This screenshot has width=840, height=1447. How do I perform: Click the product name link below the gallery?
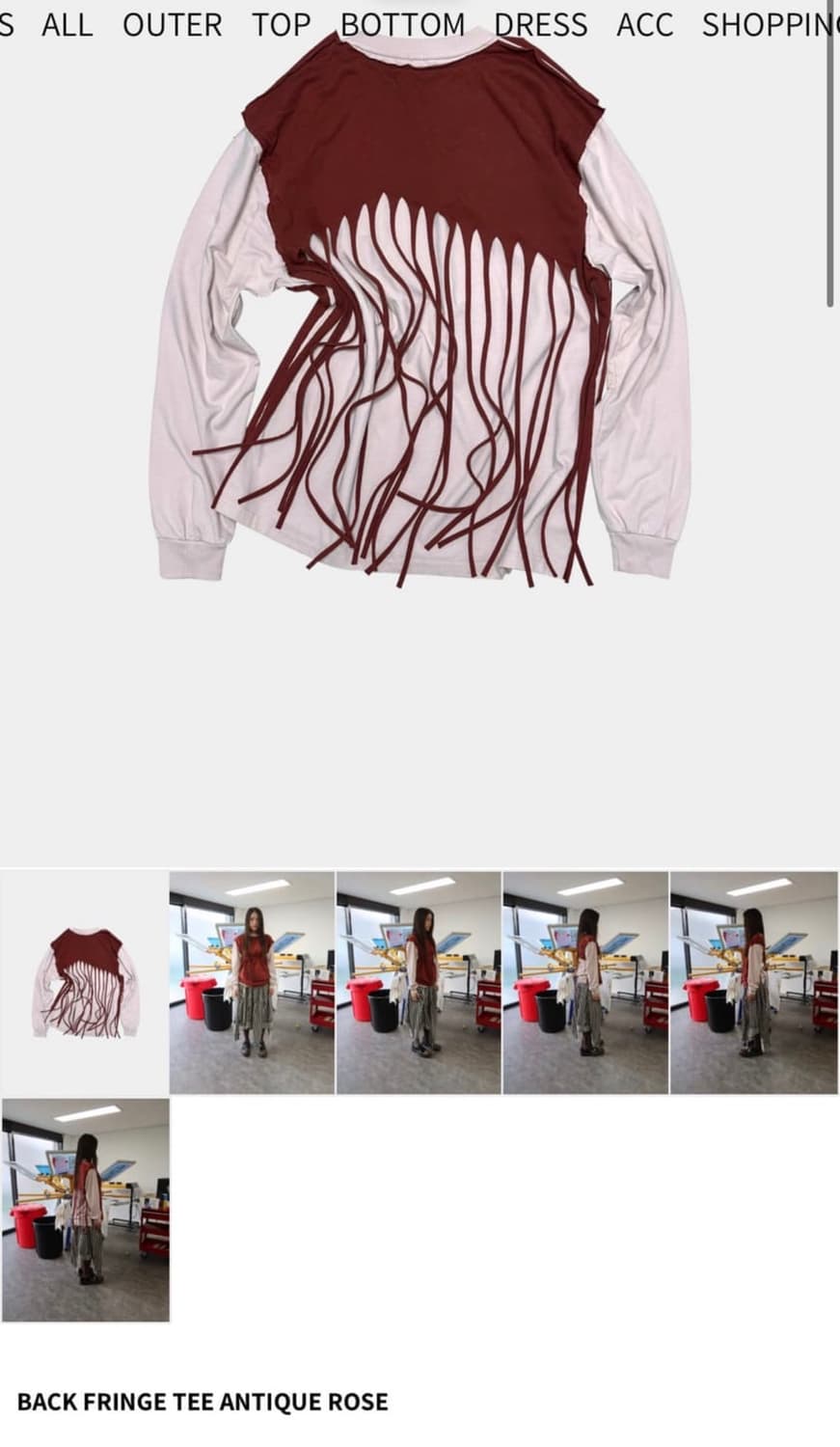205,1402
